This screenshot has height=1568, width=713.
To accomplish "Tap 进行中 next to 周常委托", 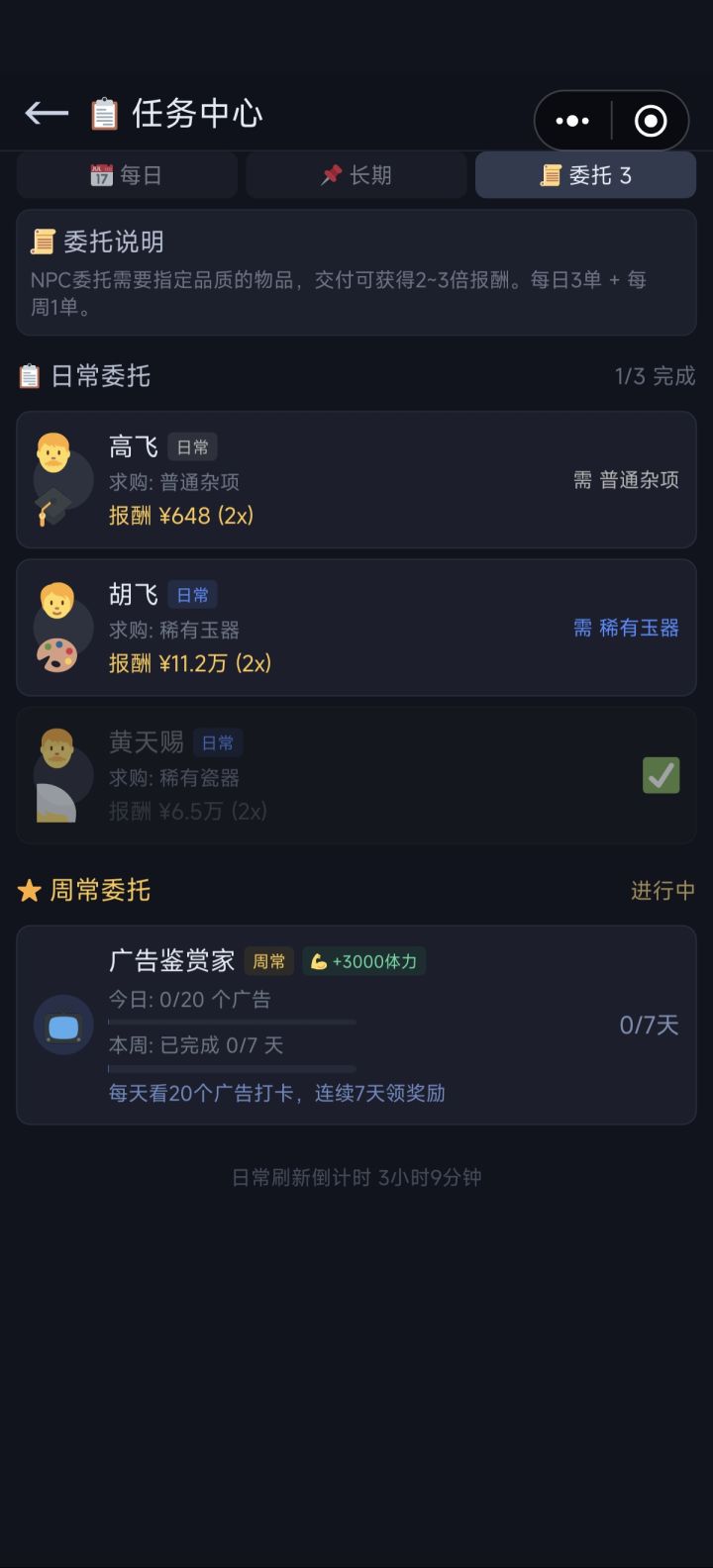I will coord(662,891).
